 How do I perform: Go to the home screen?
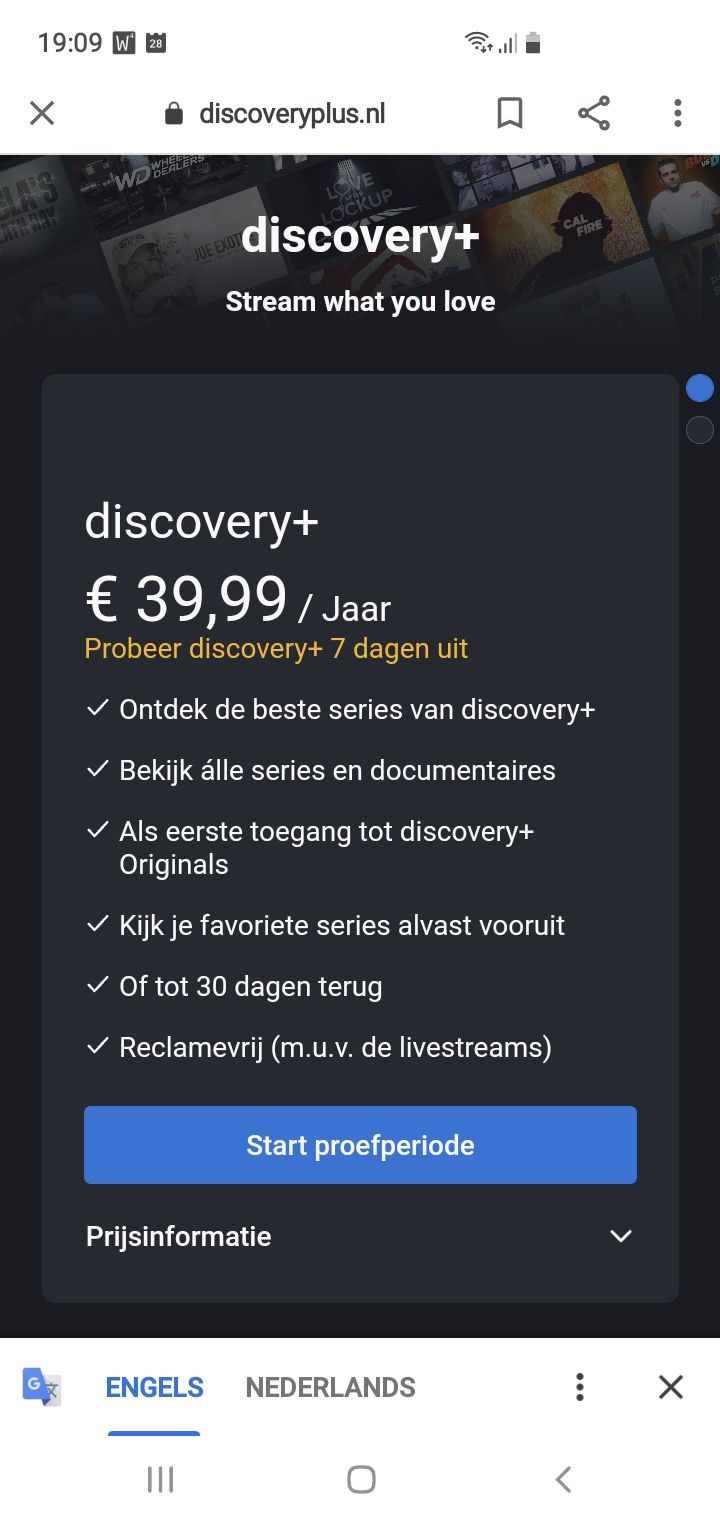click(360, 1479)
